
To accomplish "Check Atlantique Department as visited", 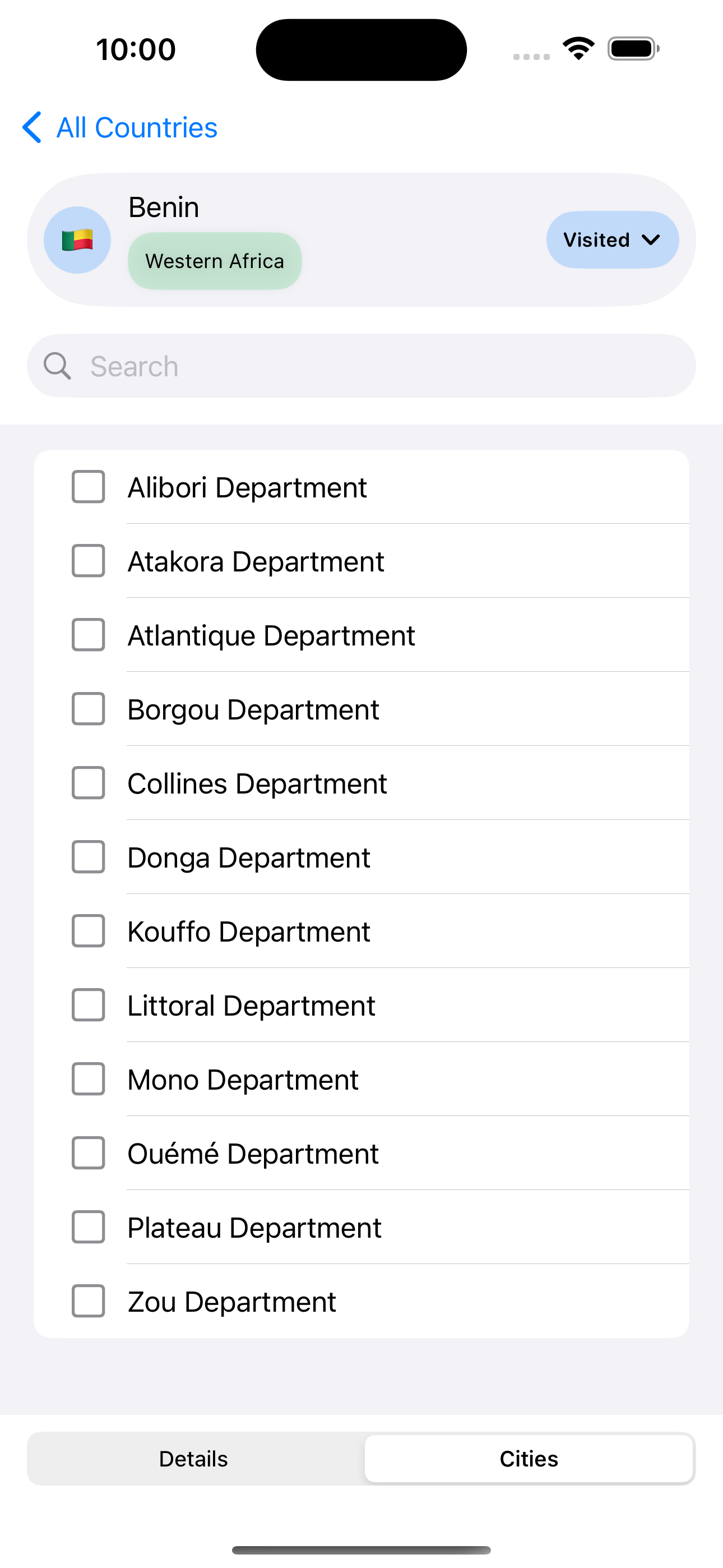I will [88, 635].
